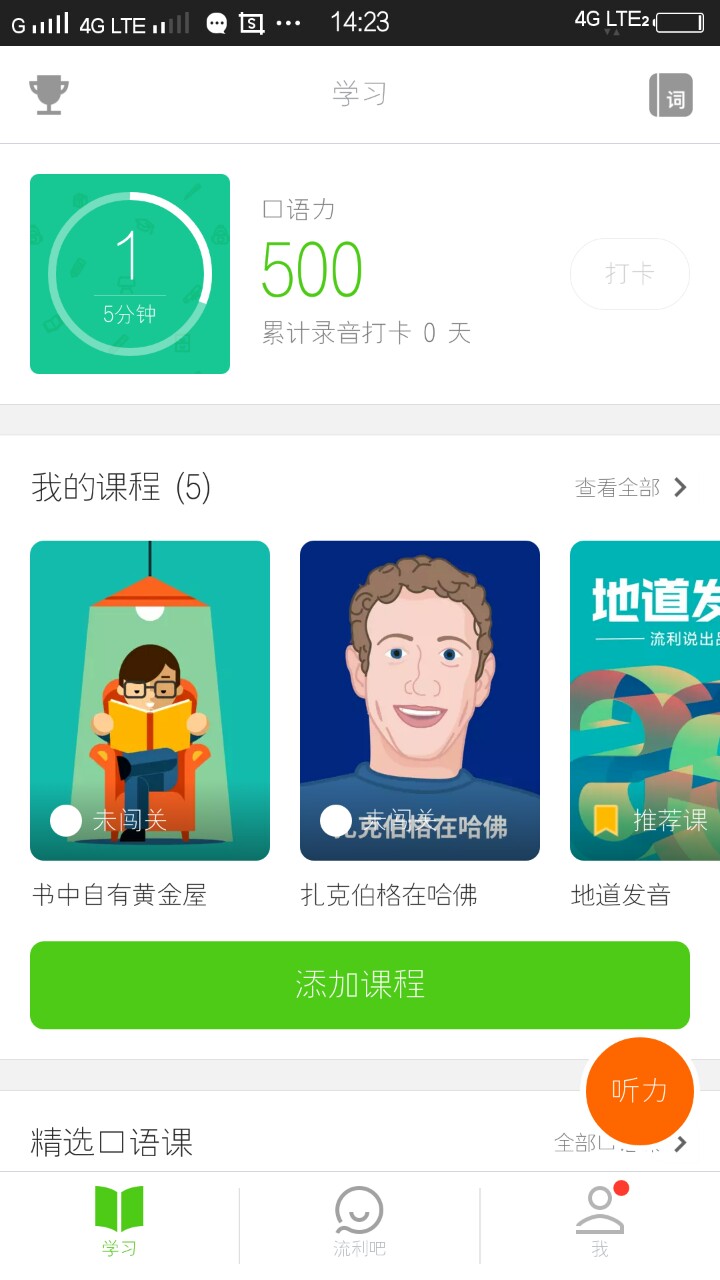Stay on the 学习 tab
This screenshot has width=720, height=1280.
point(119,1221)
